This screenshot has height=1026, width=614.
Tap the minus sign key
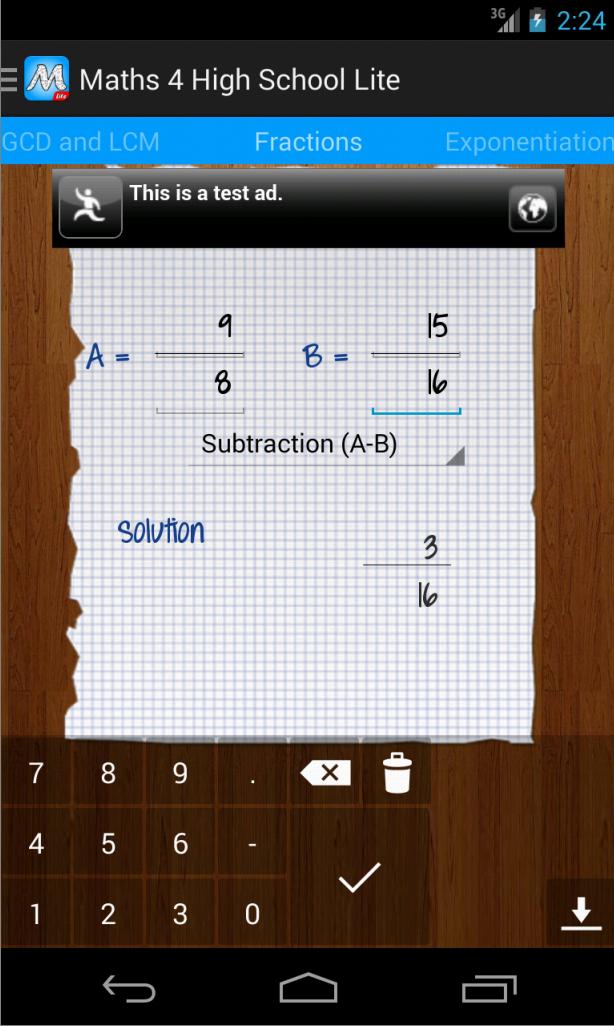point(252,844)
